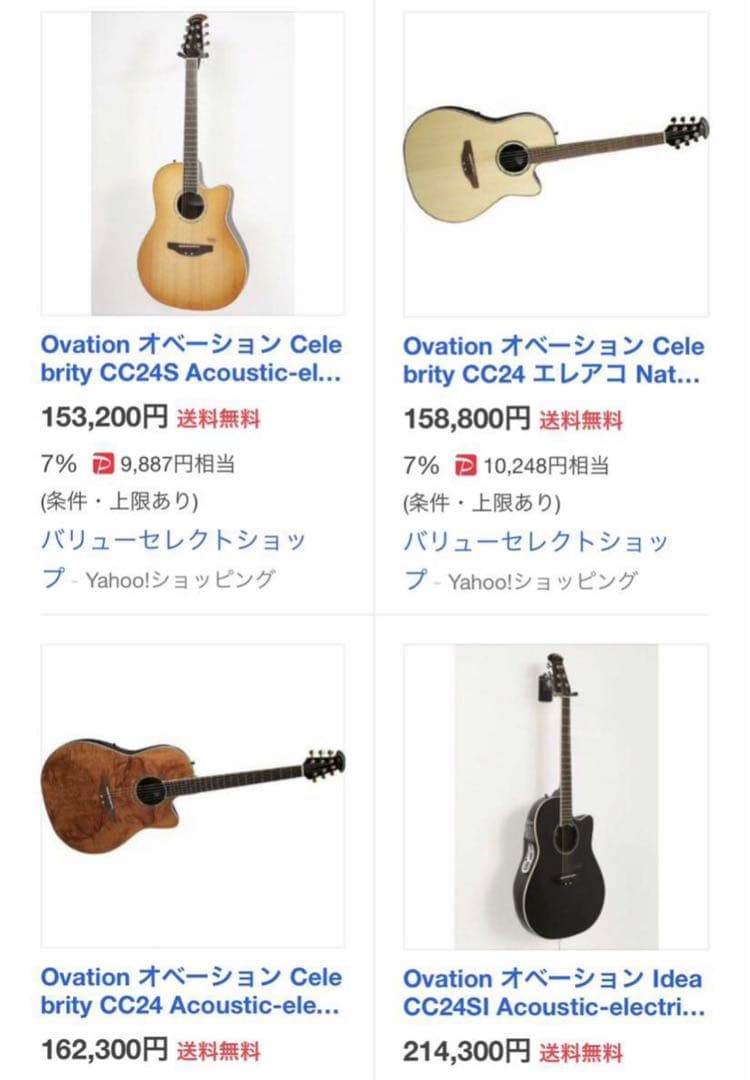Select the burl-wood CC24 guitar image

click(x=190, y=790)
